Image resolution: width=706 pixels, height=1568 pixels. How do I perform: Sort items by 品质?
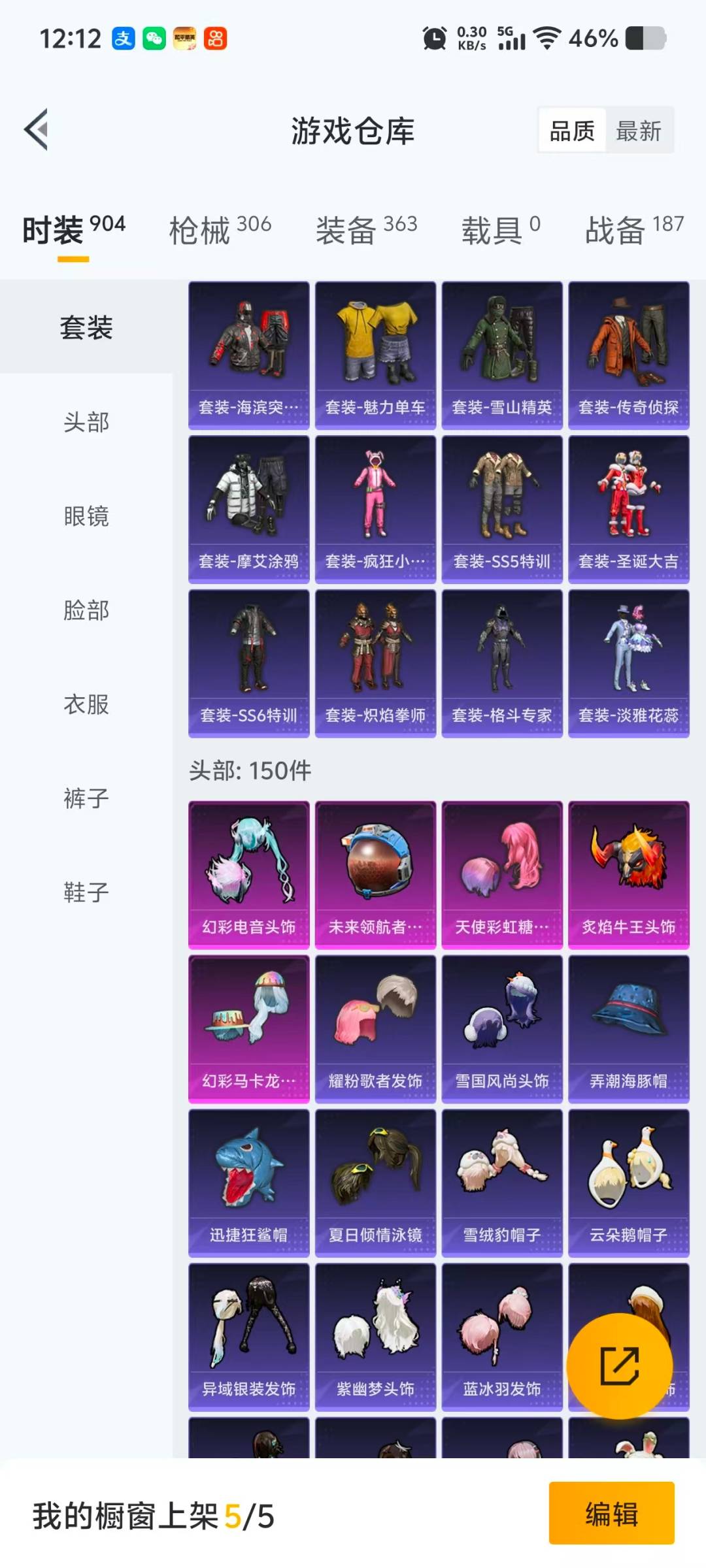coord(572,131)
